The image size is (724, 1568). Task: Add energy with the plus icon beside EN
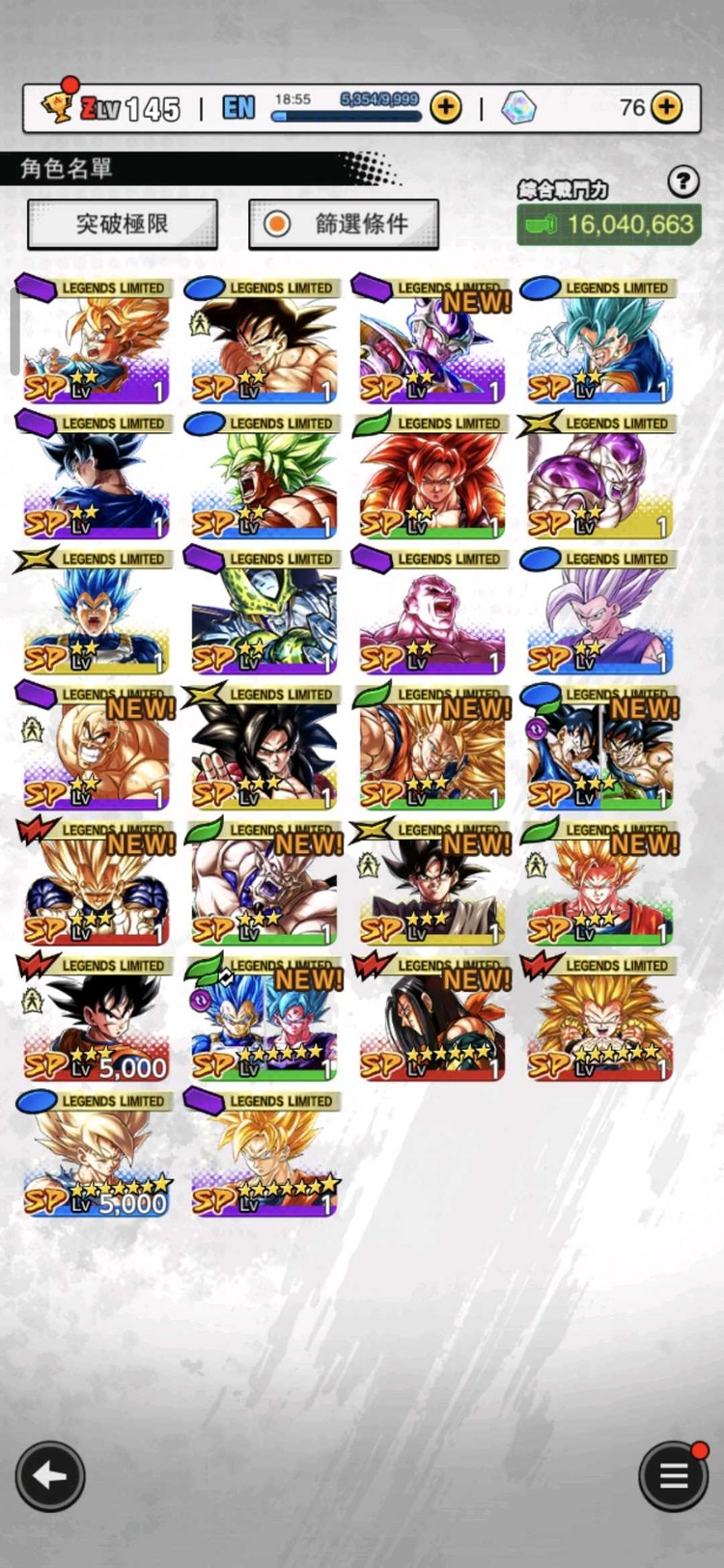coord(445,107)
